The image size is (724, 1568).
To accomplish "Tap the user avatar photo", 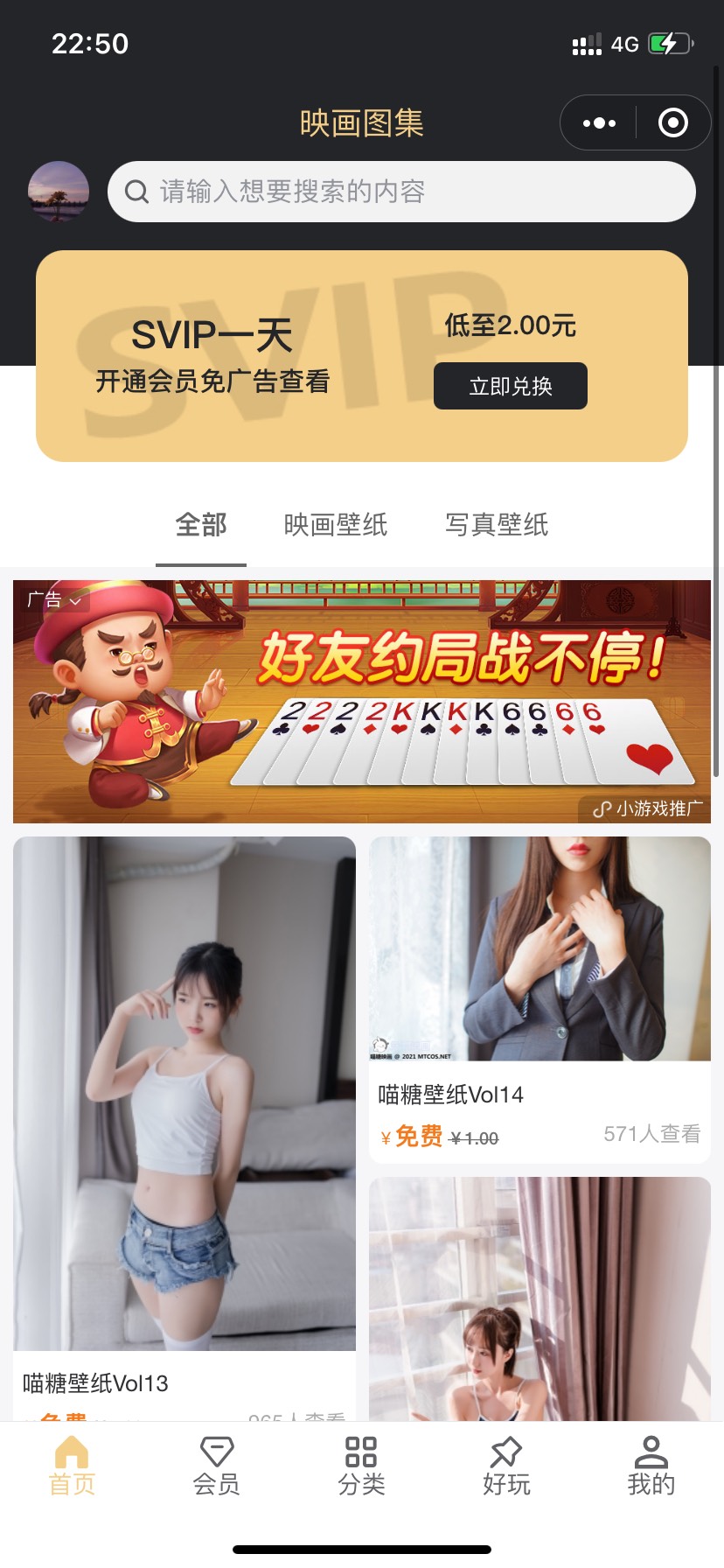I will point(58,191).
